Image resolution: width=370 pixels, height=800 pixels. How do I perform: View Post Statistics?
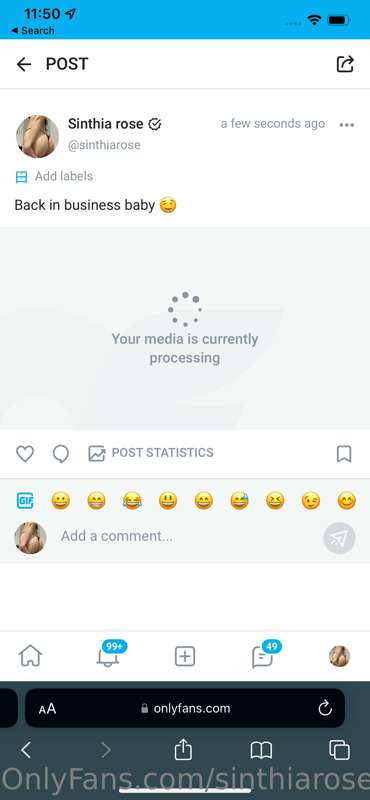tap(151, 453)
